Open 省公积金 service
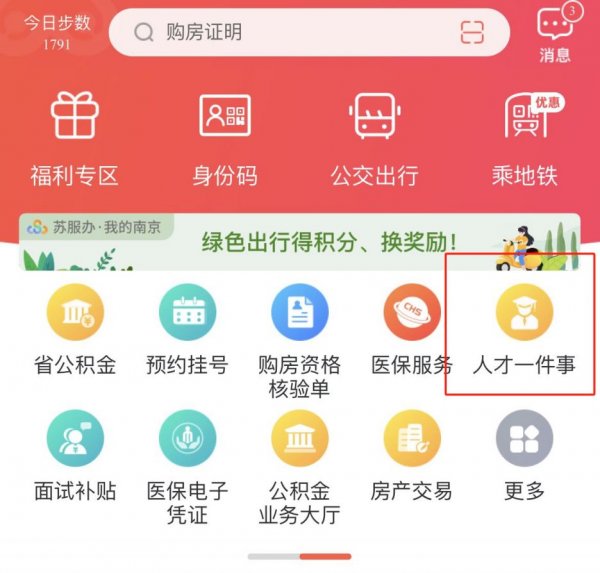The width and height of the screenshot is (600, 573). 75,330
